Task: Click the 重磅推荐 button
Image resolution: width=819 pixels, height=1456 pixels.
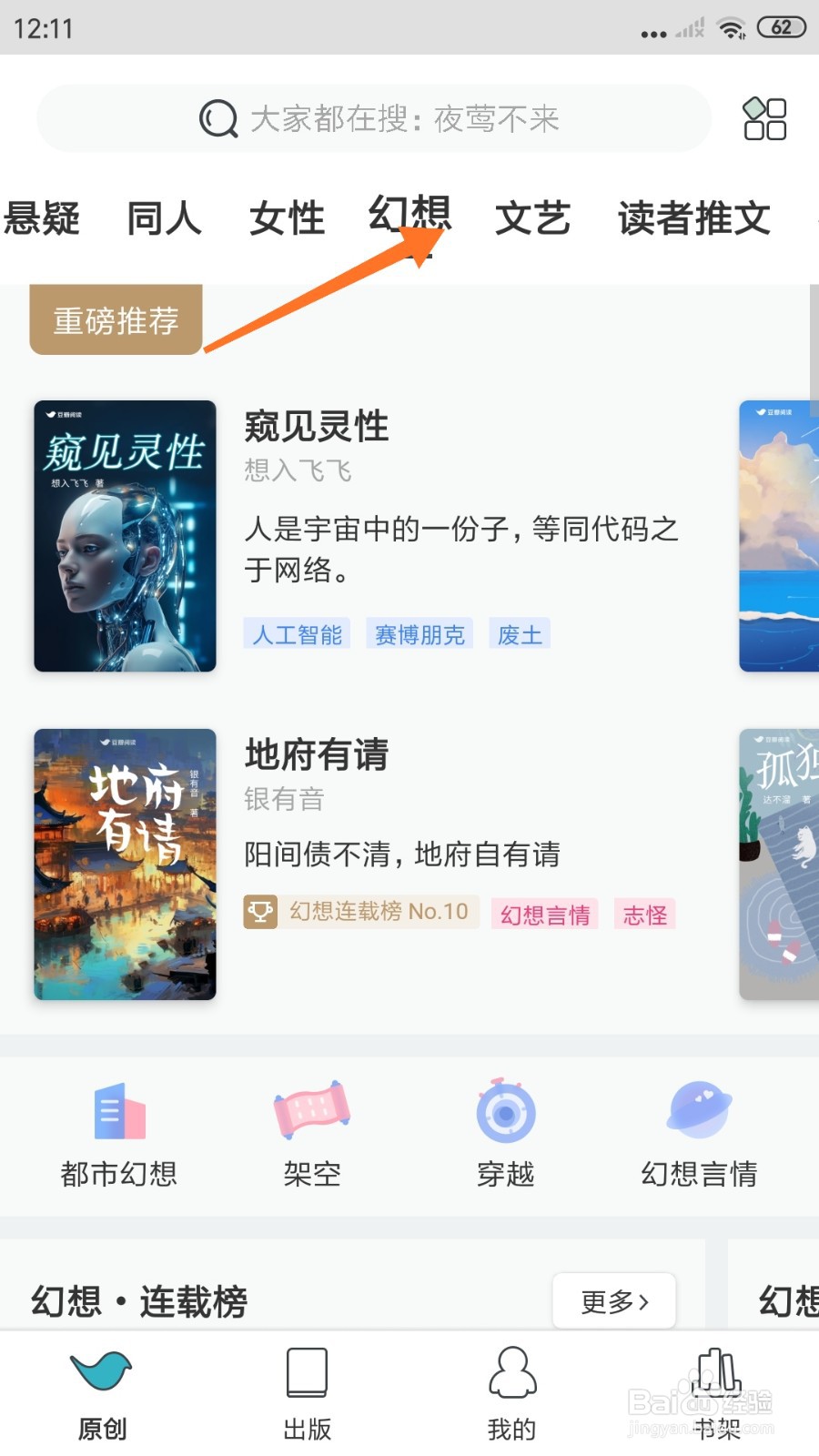Action: click(x=116, y=318)
